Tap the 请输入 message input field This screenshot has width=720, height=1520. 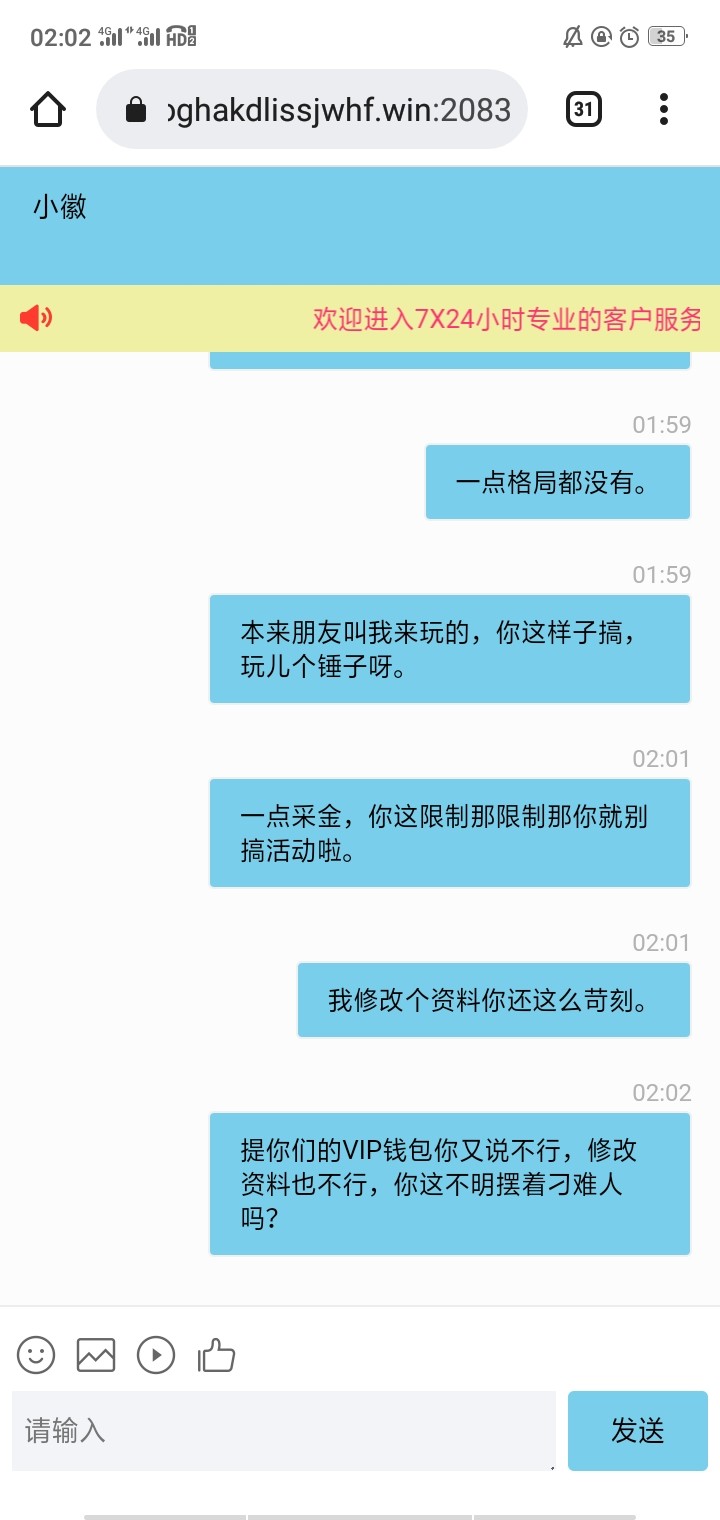point(280,1430)
